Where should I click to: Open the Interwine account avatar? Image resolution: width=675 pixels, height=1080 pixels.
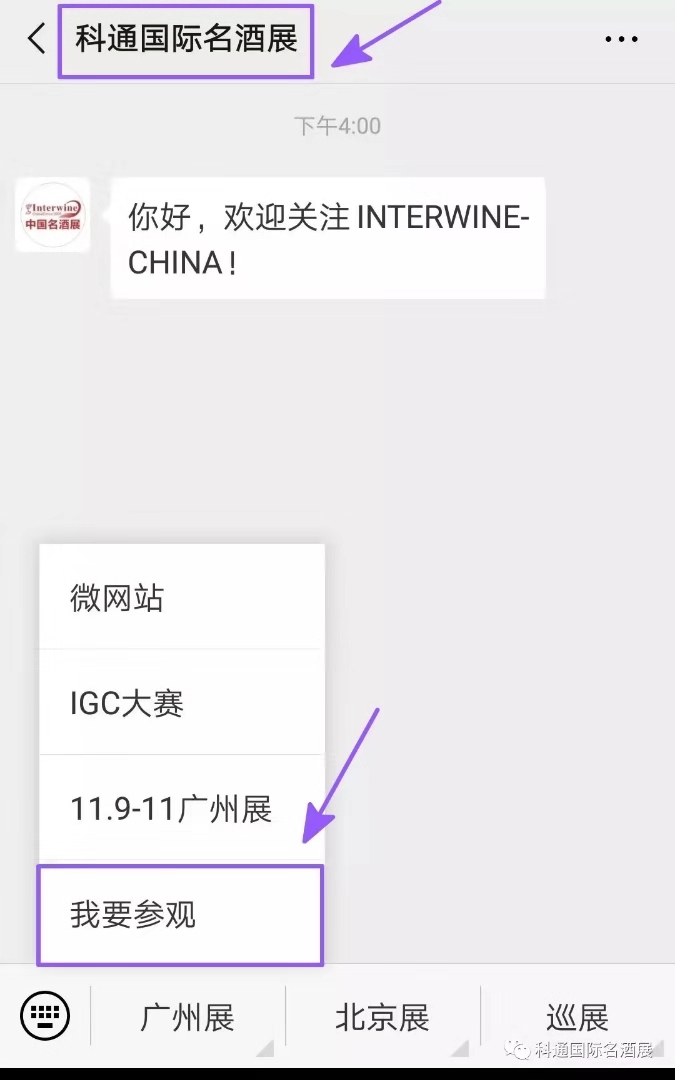[52, 215]
